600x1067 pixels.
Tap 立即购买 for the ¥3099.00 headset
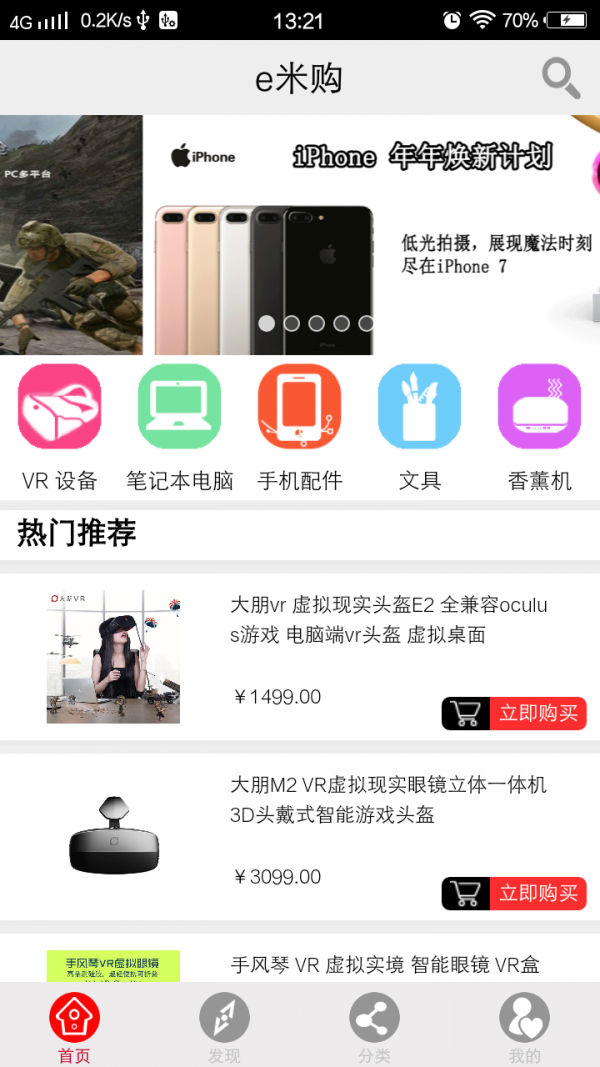click(514, 893)
